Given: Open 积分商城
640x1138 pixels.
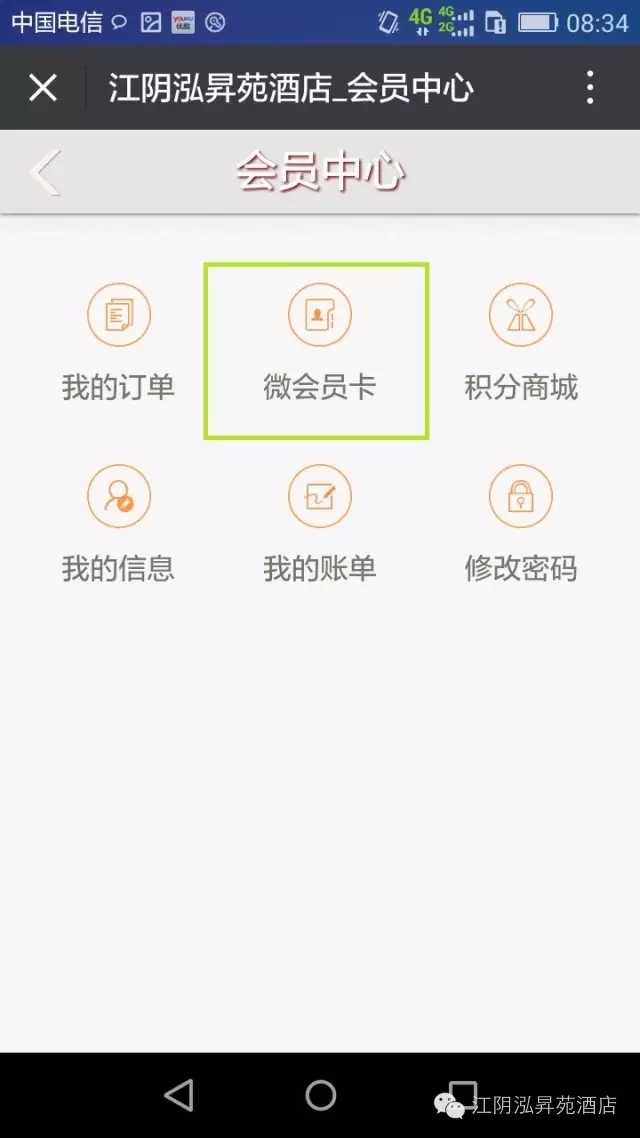Looking at the screenshot, I should (521, 343).
